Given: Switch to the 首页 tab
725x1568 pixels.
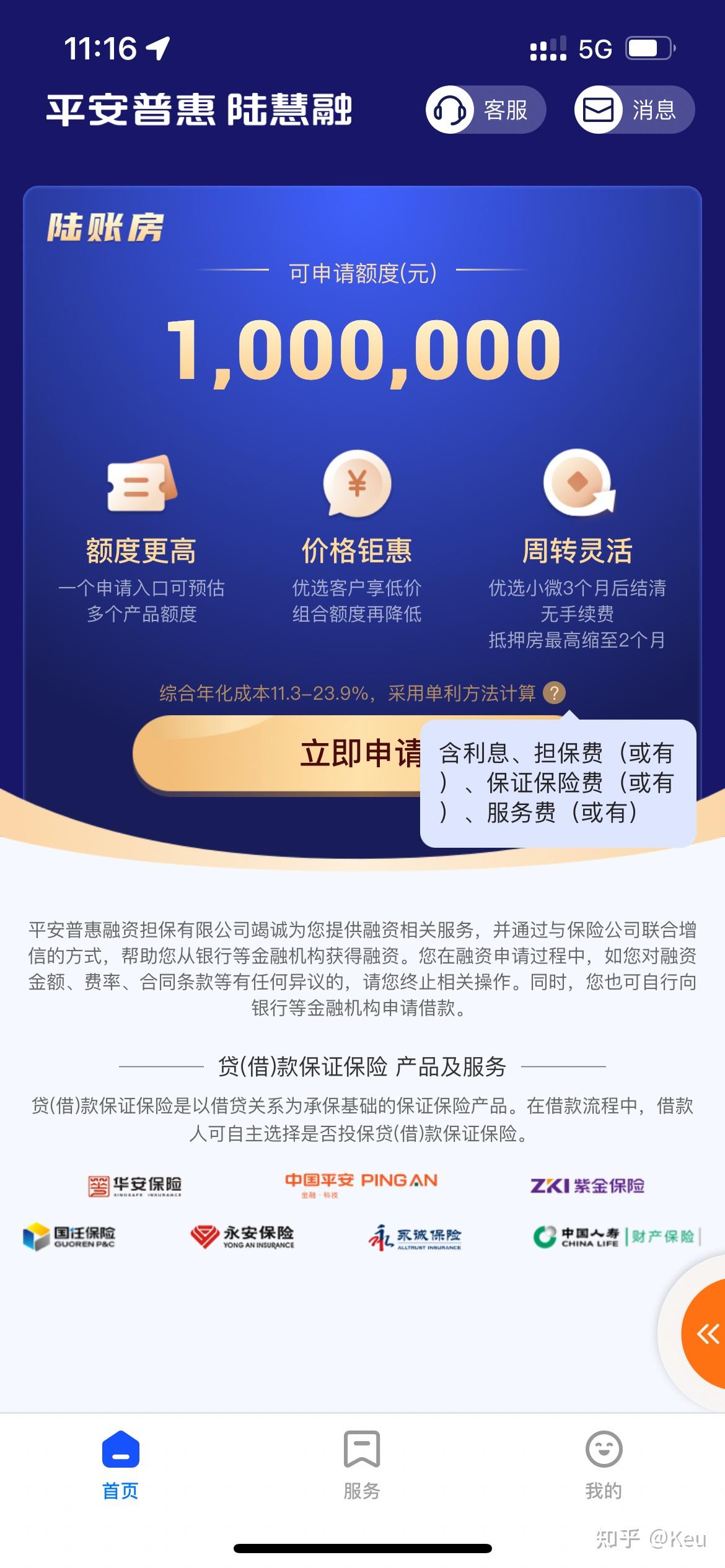Looking at the screenshot, I should pos(120,1464).
